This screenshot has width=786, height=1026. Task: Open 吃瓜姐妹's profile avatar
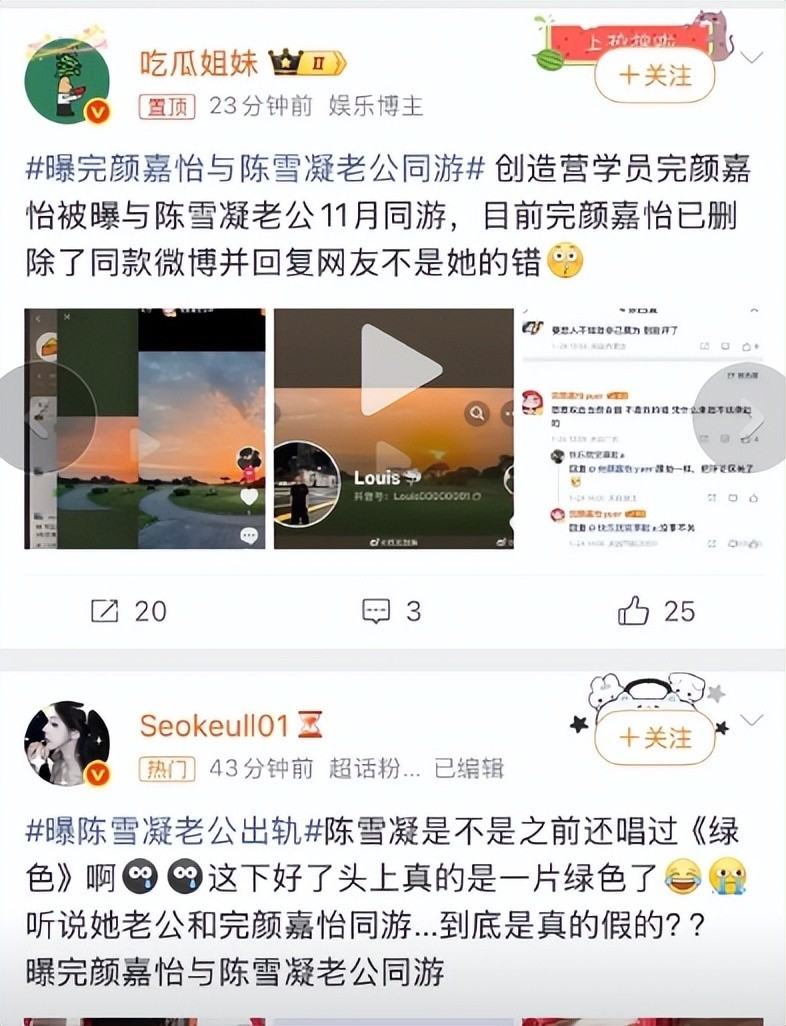67,82
